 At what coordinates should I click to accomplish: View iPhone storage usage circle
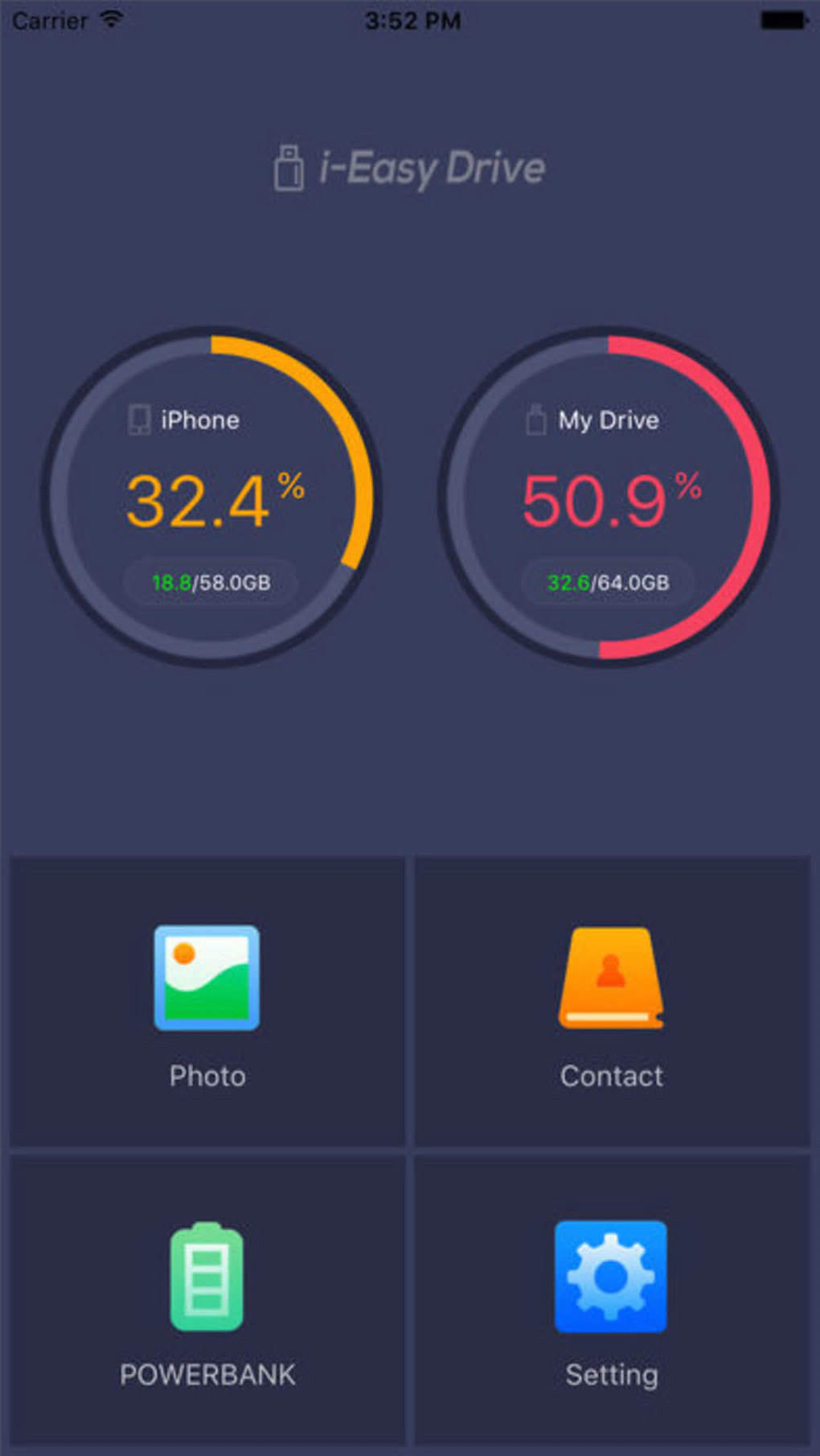point(211,496)
